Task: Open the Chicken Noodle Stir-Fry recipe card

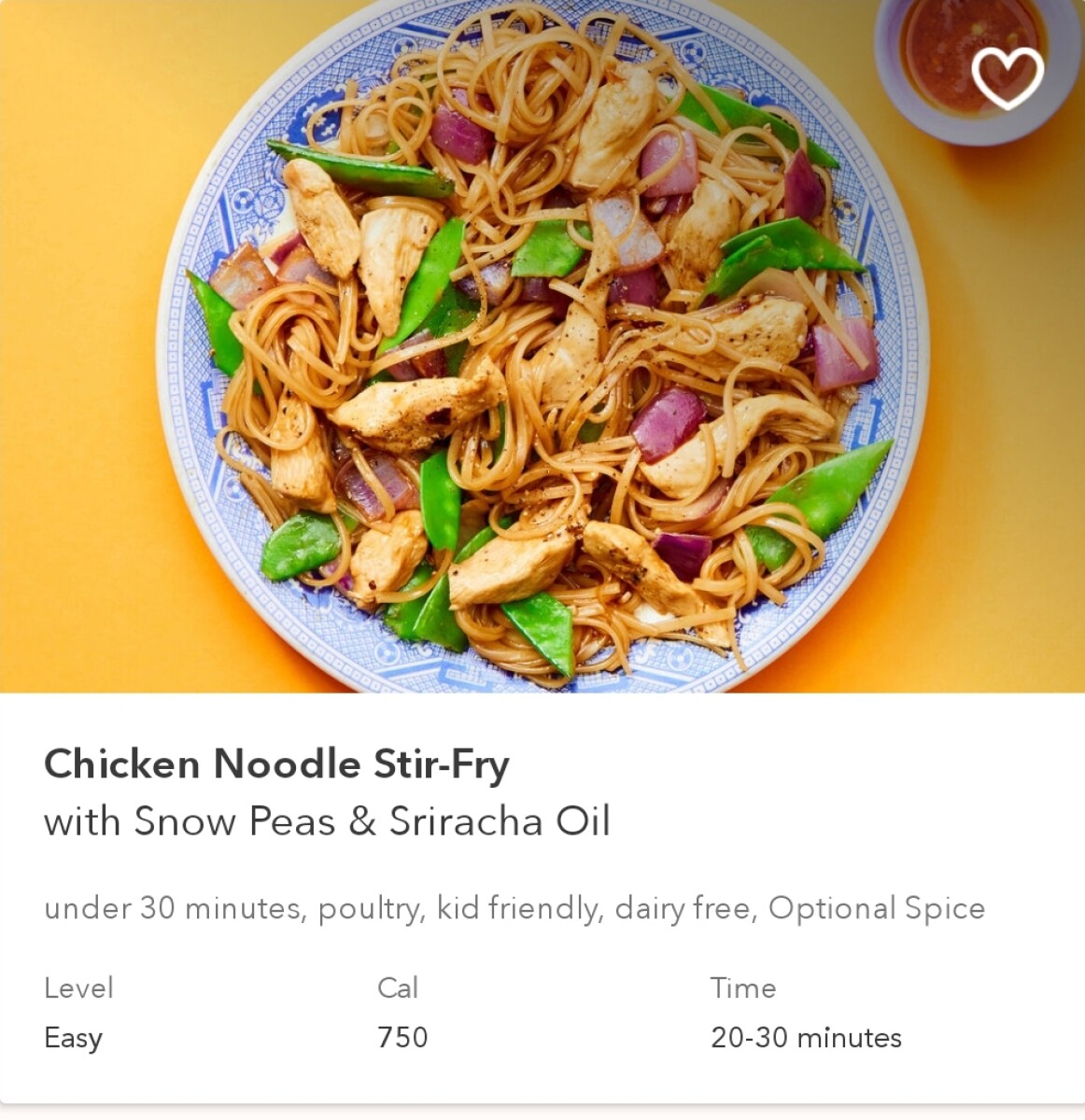Action: pos(276,765)
